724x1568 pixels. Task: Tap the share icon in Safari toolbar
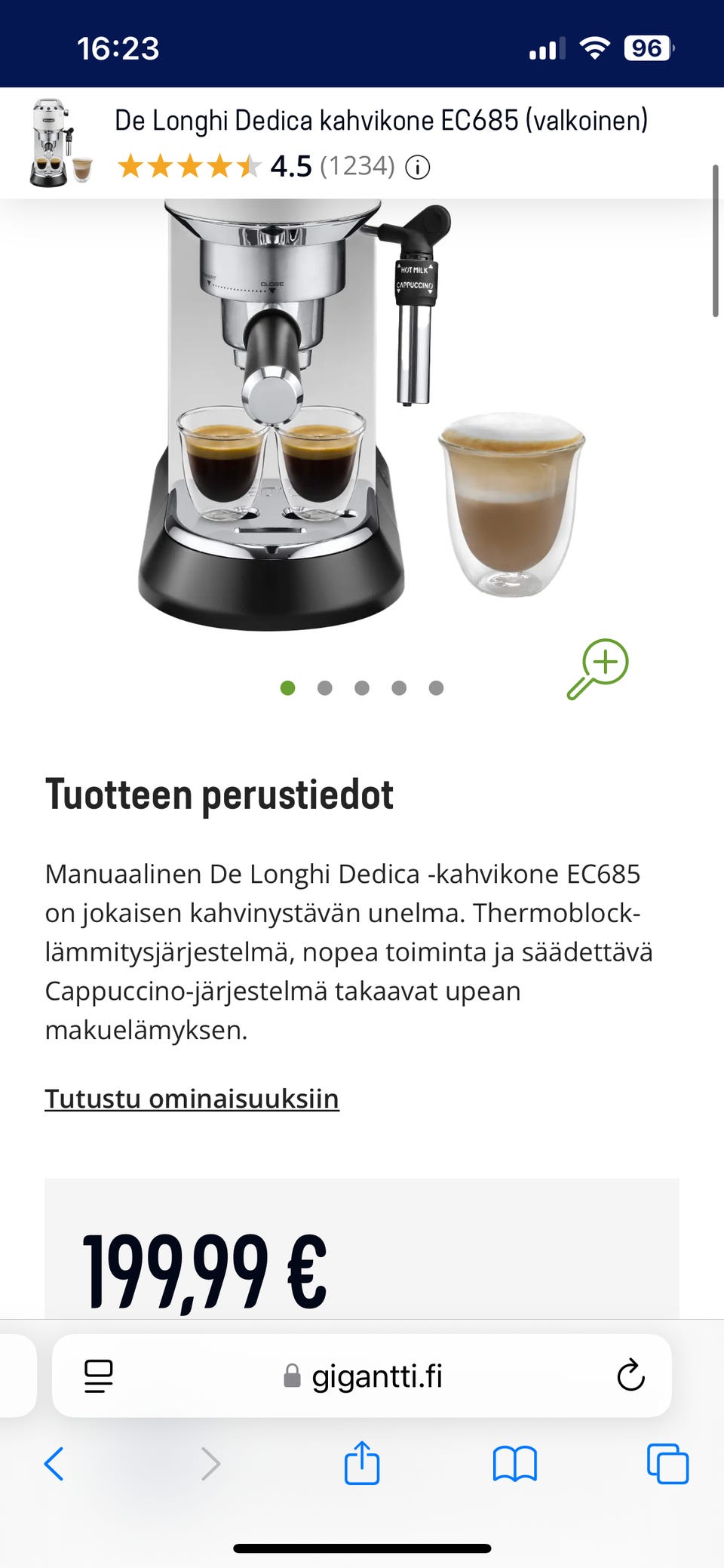pyautogui.click(x=362, y=1465)
